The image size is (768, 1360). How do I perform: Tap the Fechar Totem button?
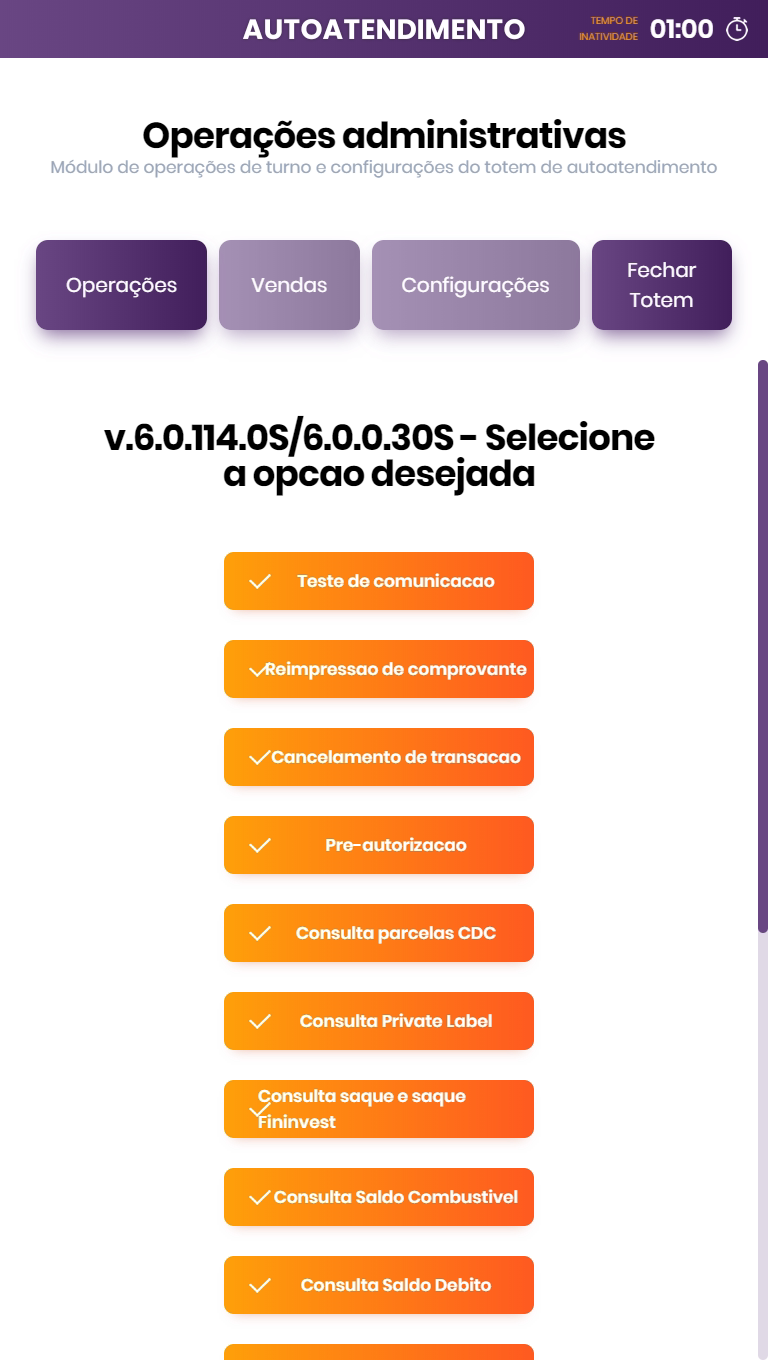661,285
